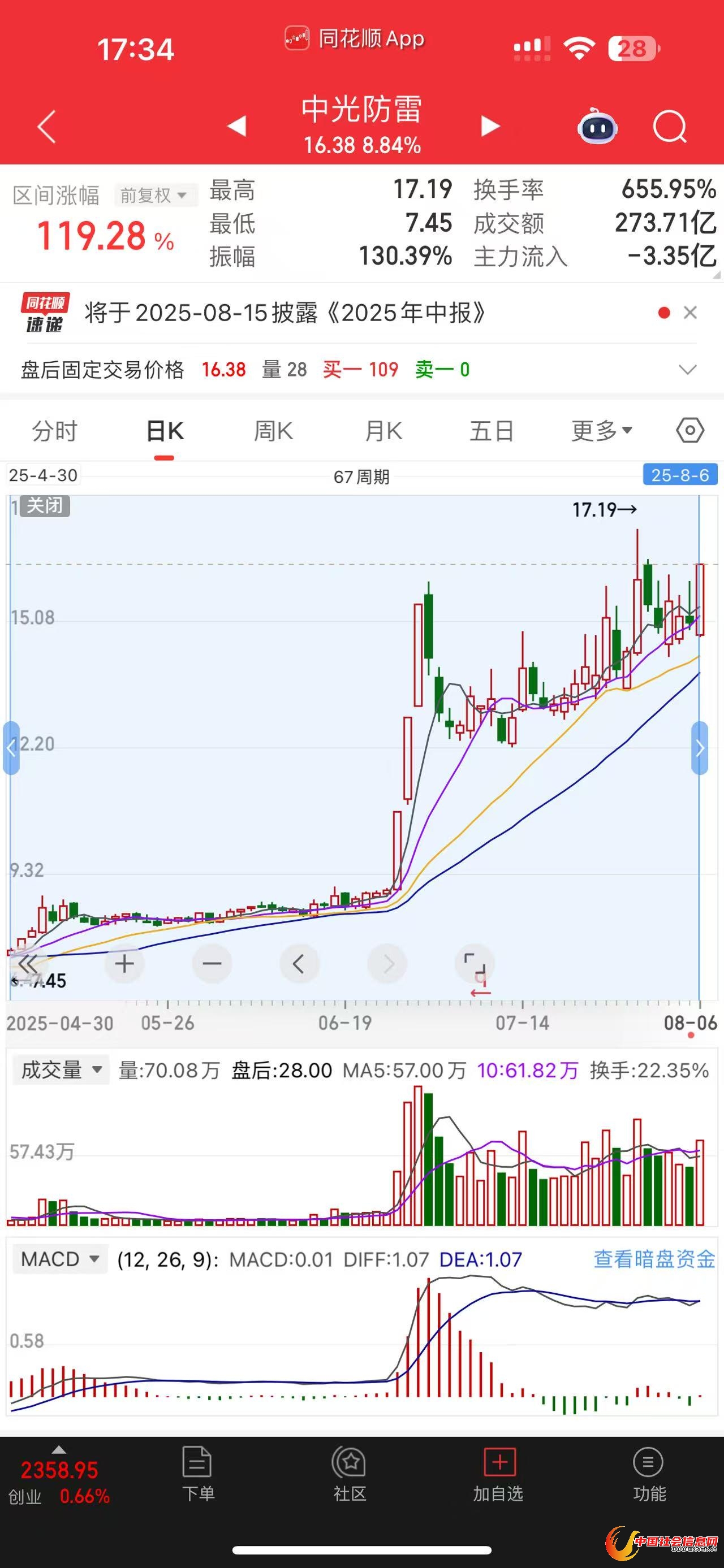Switch to the next stock
The height and width of the screenshot is (1568, 724).
pyautogui.click(x=490, y=126)
